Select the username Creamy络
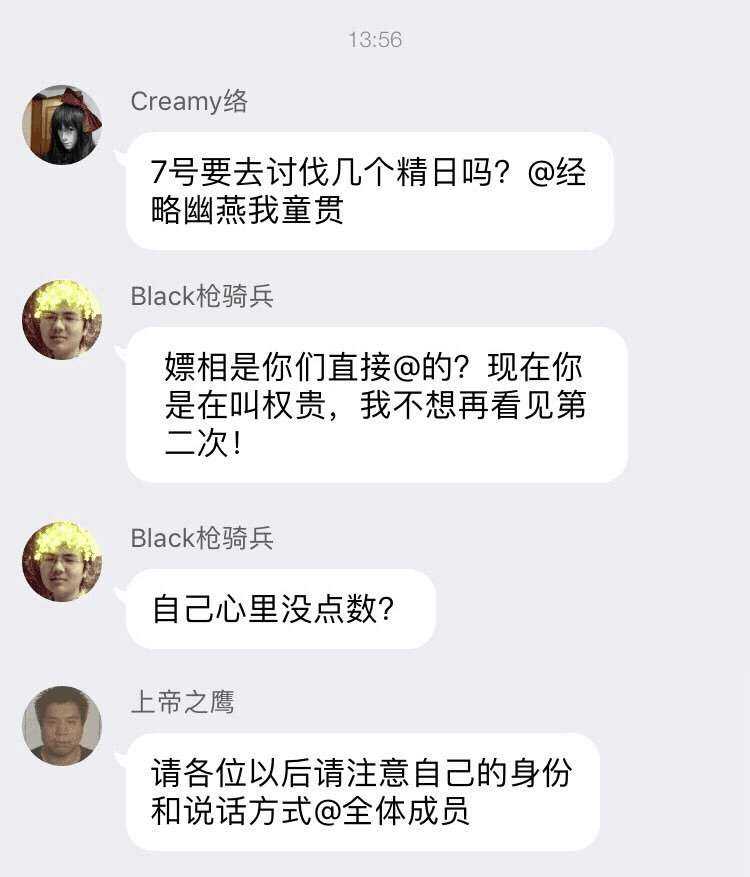 point(189,101)
